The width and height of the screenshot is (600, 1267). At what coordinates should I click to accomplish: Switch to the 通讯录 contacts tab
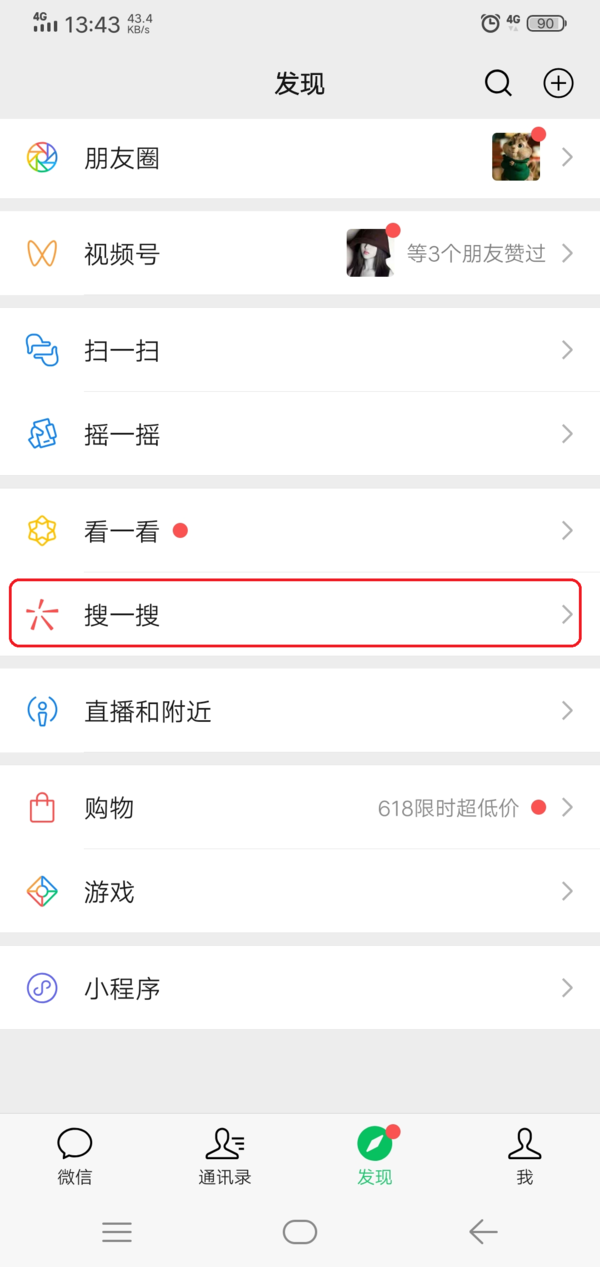click(225, 1156)
